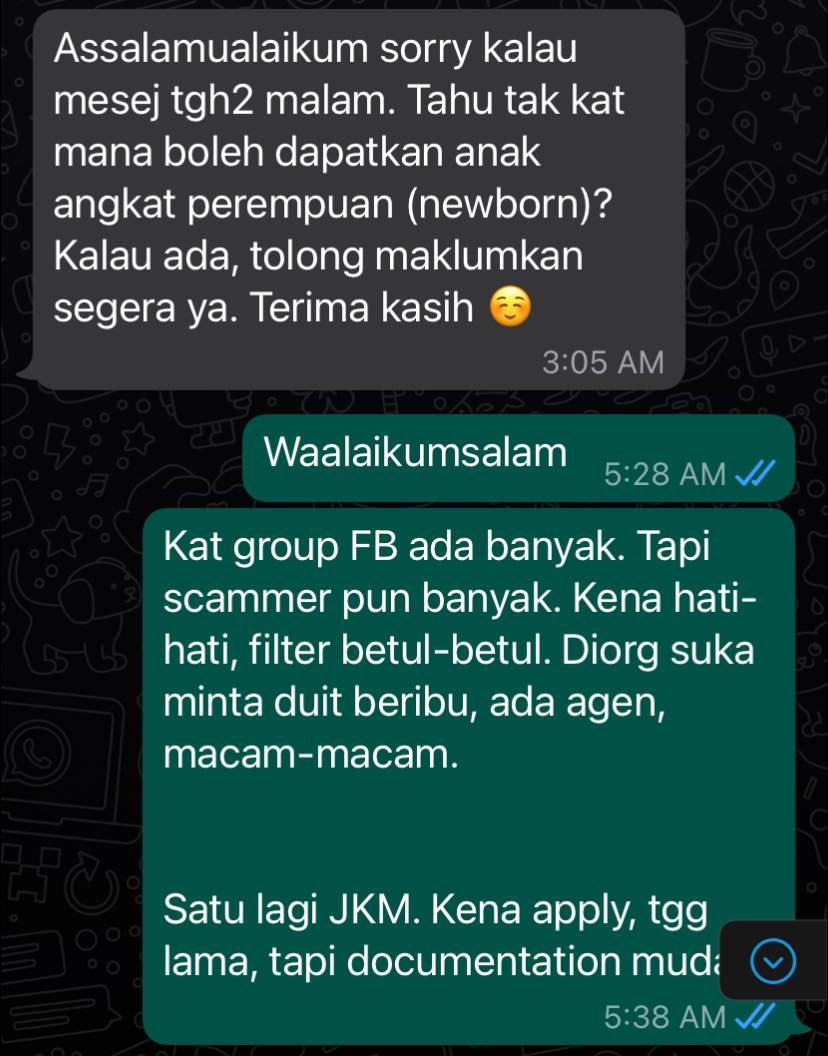Image resolution: width=828 pixels, height=1056 pixels.
Task: Tap the scroll-to-bottom chevron button
Action: tap(772, 964)
